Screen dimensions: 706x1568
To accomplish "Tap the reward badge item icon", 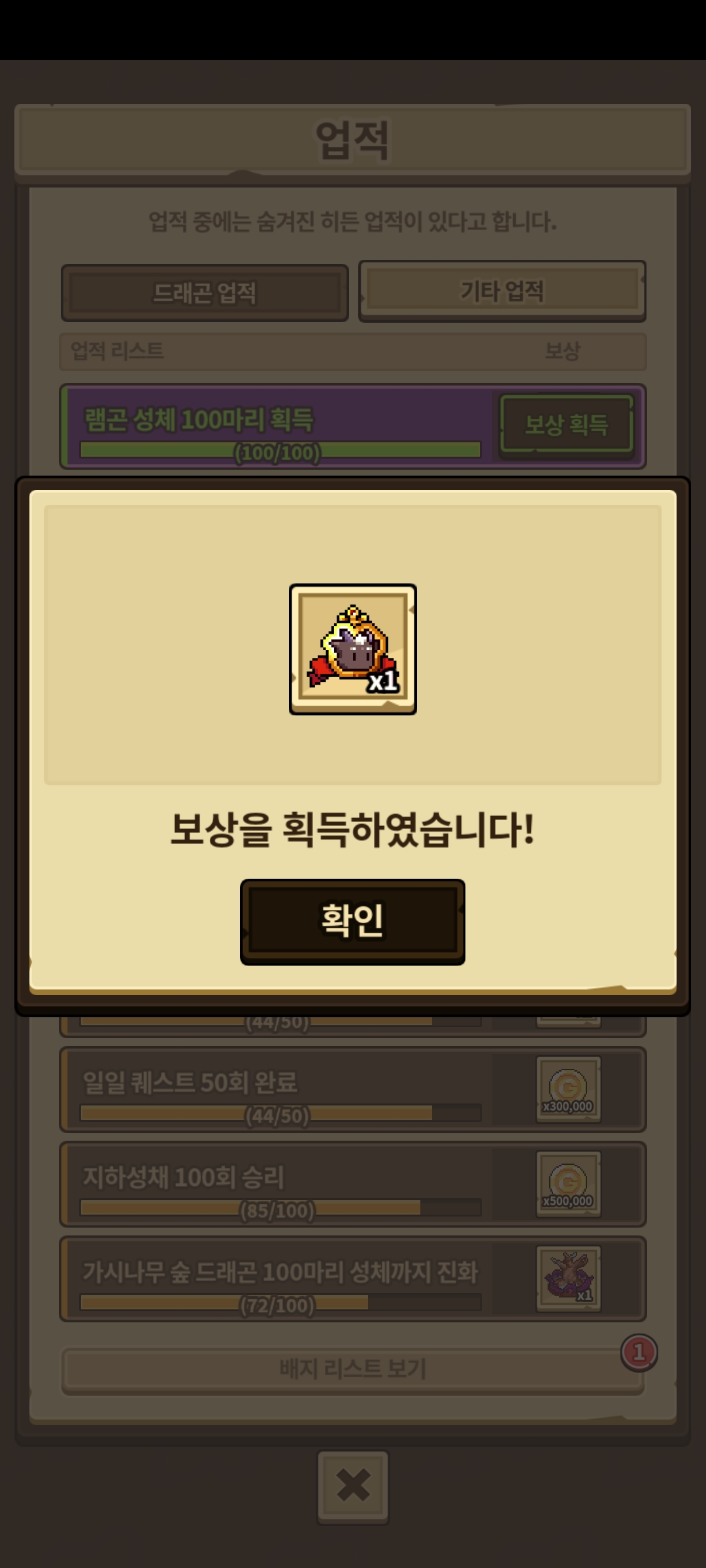I will (352, 649).
